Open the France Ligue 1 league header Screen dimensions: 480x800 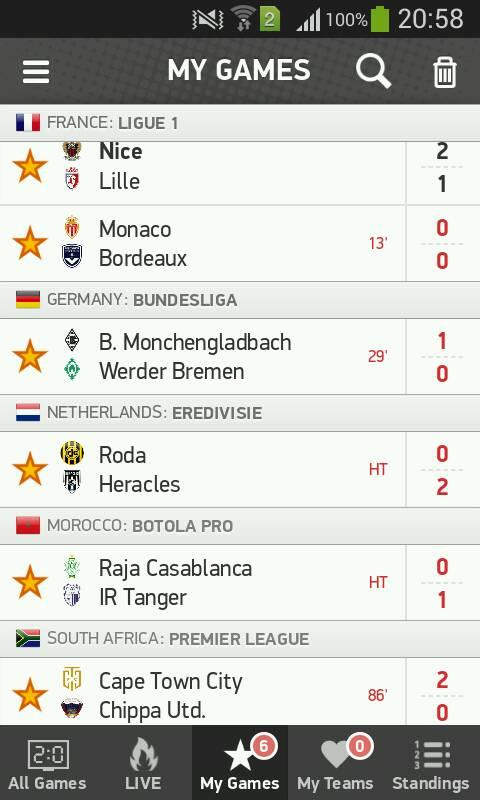pyautogui.click(x=240, y=123)
